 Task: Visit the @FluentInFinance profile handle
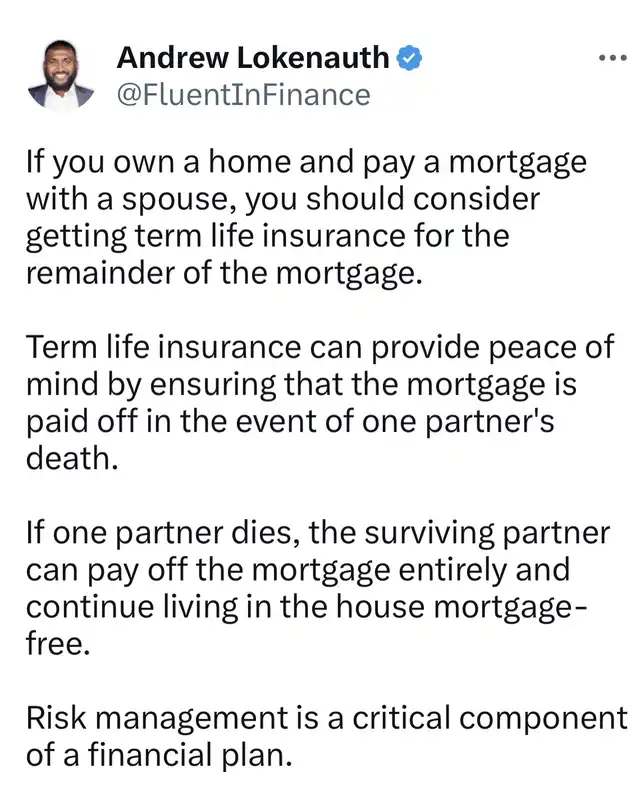click(243, 95)
